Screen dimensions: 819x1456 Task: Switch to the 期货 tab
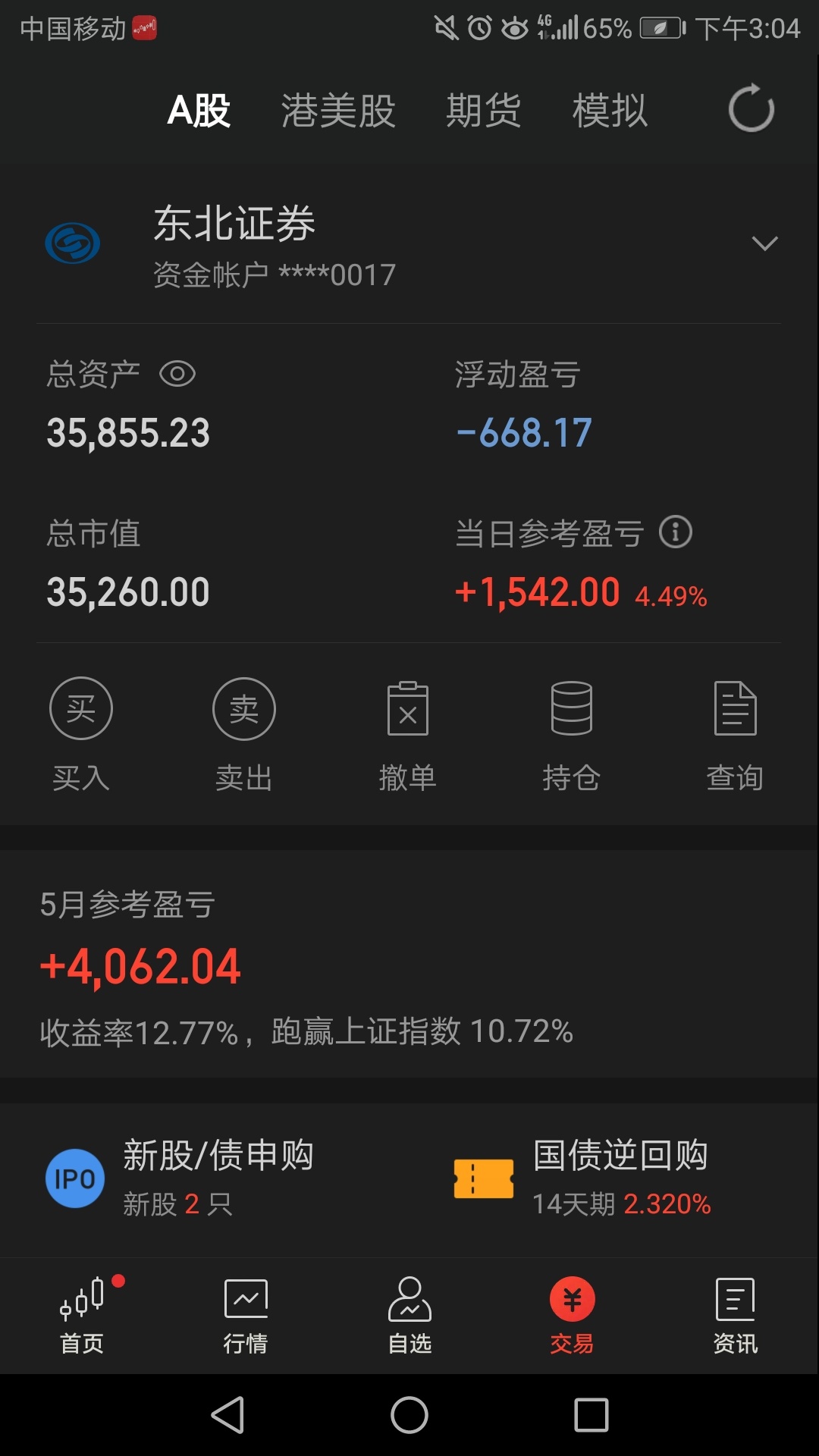(x=484, y=111)
